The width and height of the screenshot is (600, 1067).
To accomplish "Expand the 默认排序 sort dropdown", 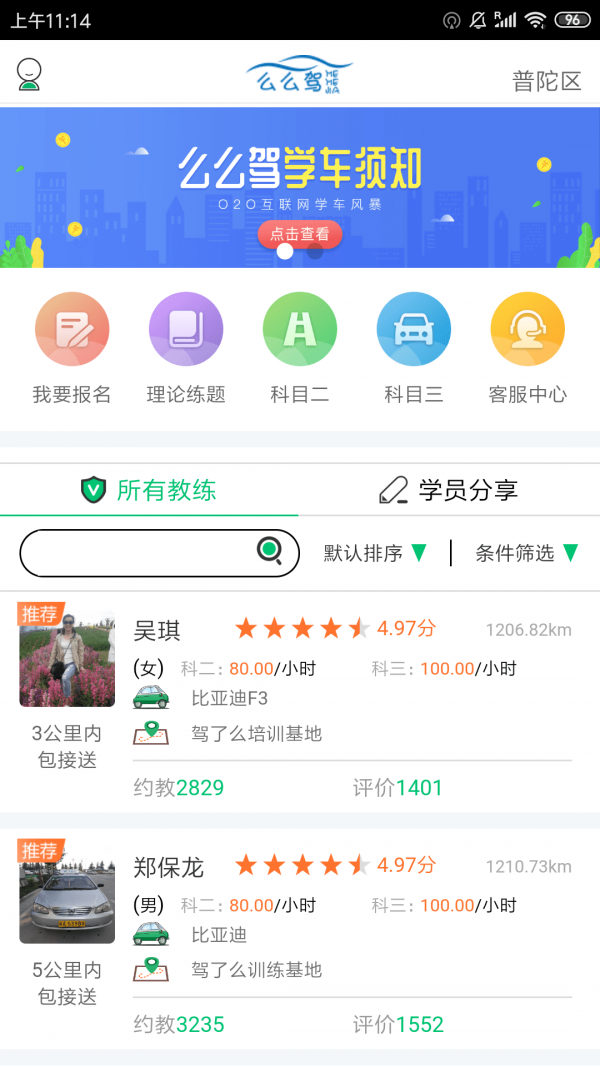I will click(x=375, y=553).
